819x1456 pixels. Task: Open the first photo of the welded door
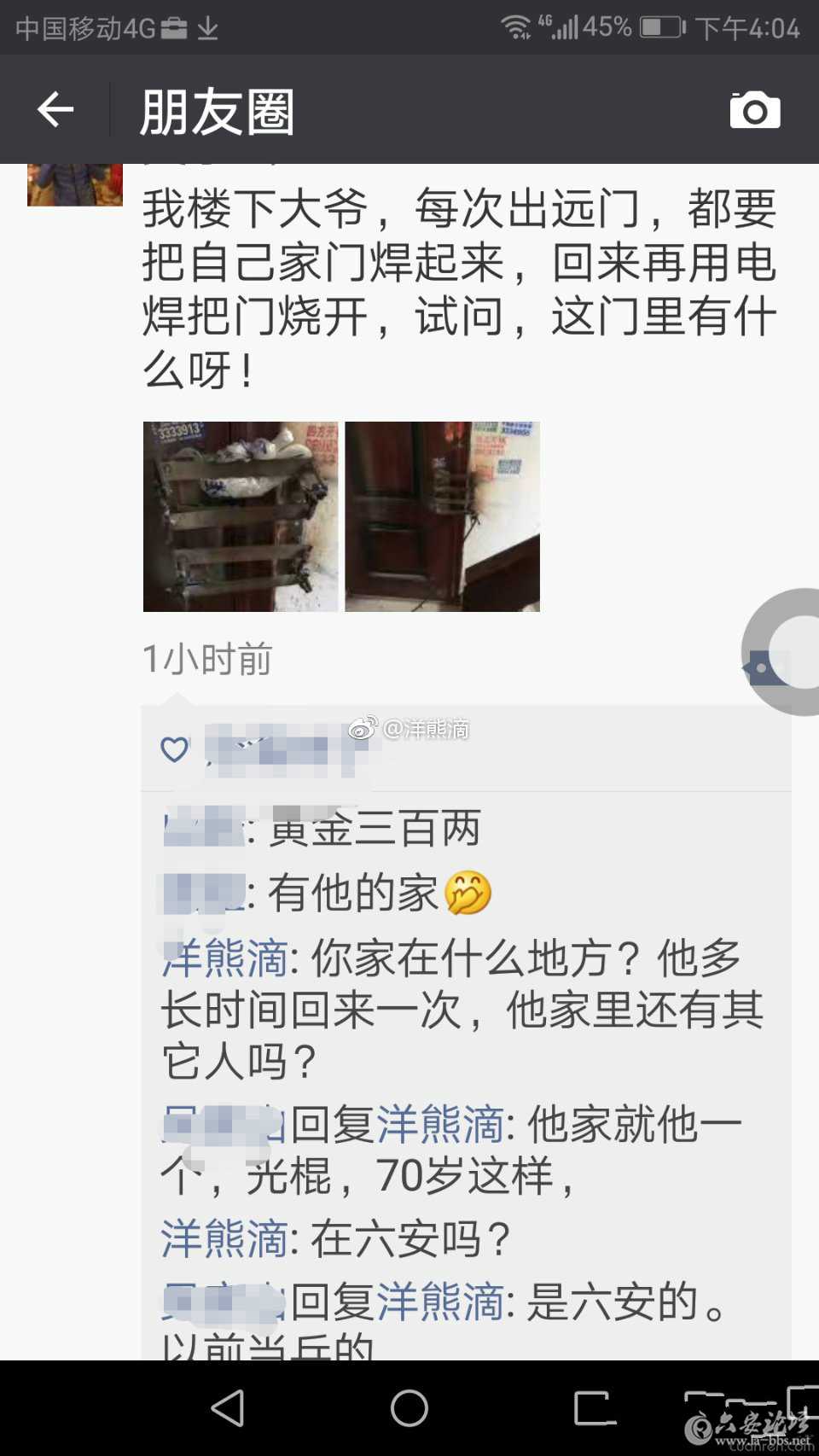point(241,516)
